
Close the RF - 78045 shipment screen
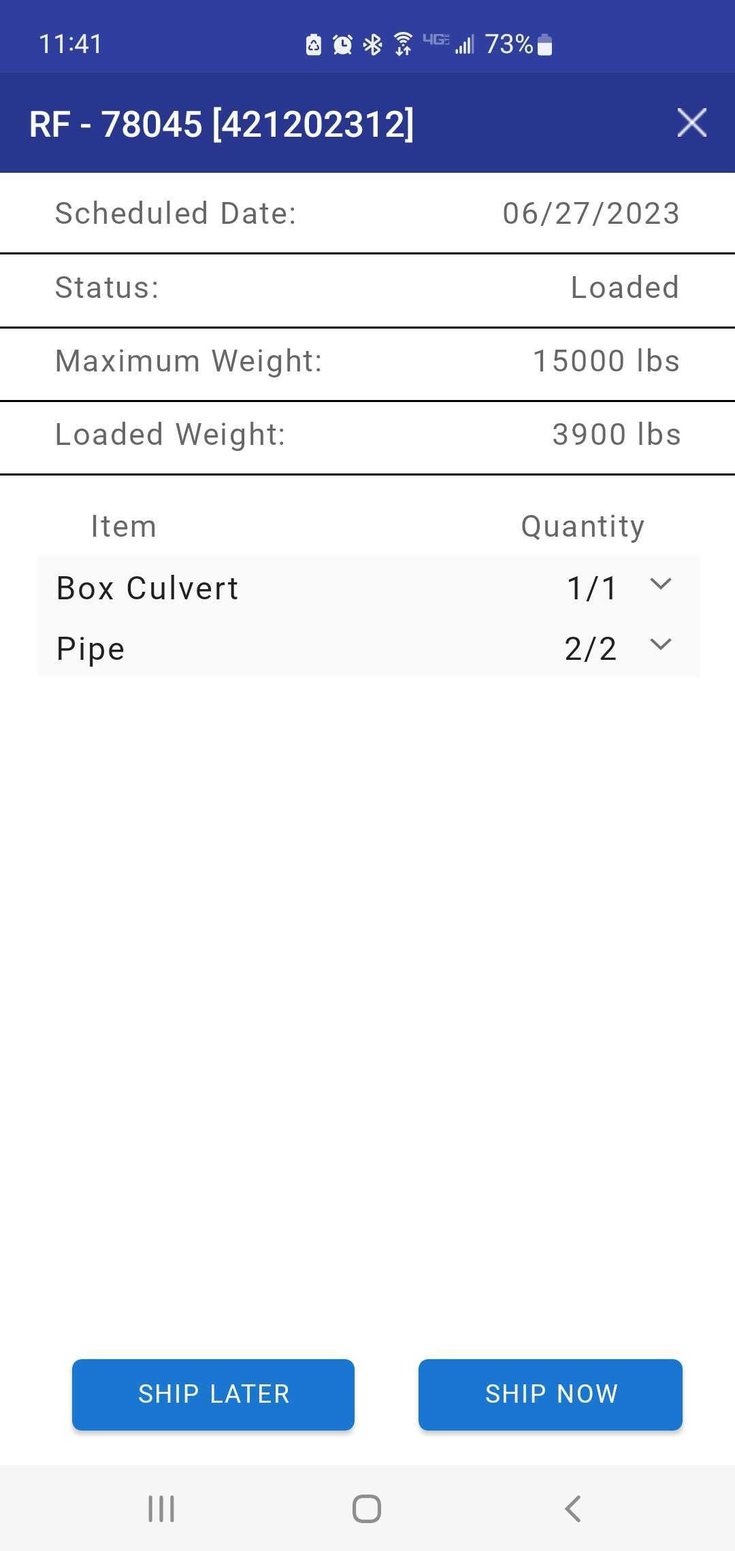pyautogui.click(x=691, y=122)
